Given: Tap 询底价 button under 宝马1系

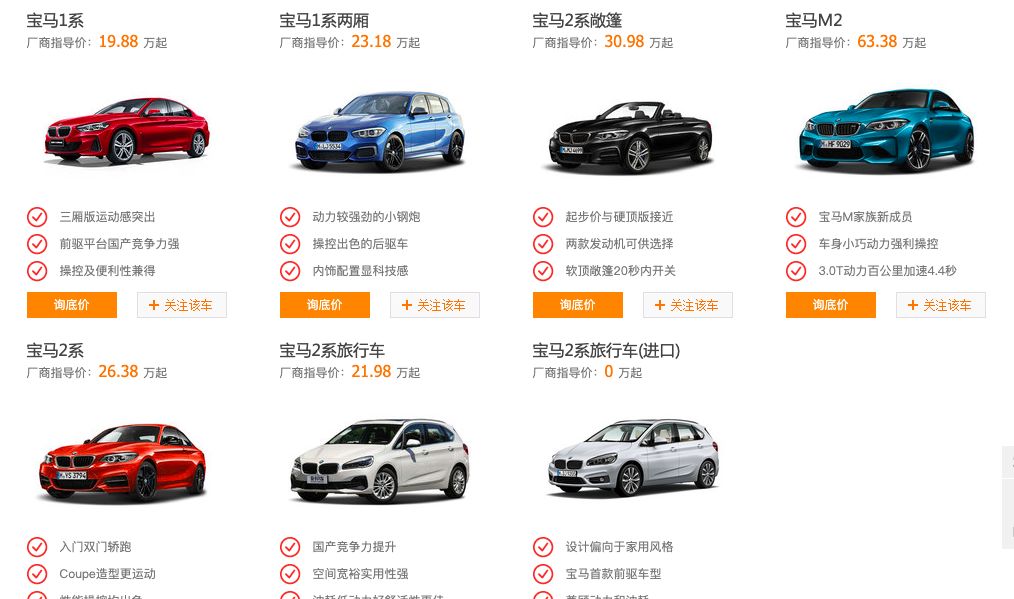Looking at the screenshot, I should point(71,305).
